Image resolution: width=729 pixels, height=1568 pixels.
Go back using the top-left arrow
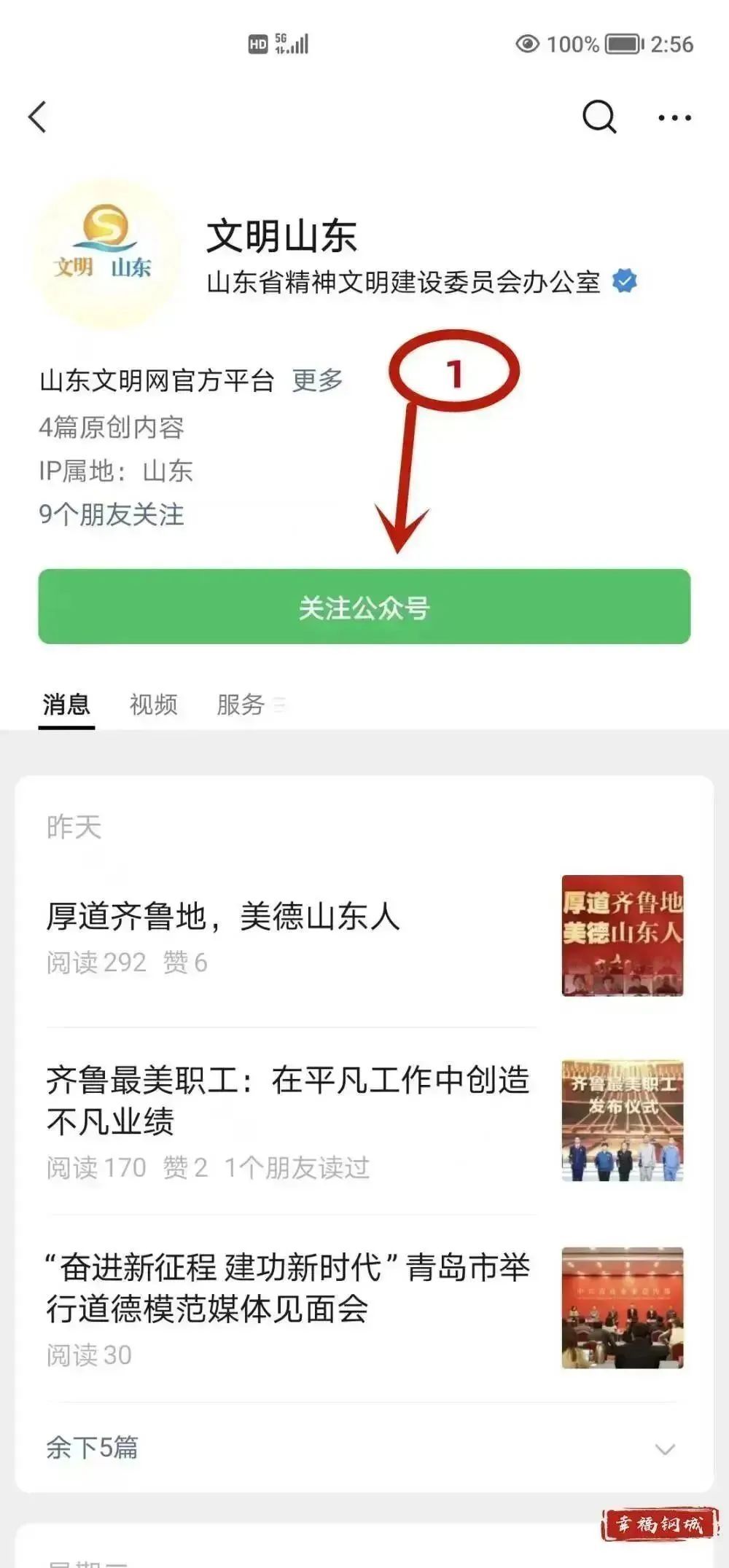point(38,117)
